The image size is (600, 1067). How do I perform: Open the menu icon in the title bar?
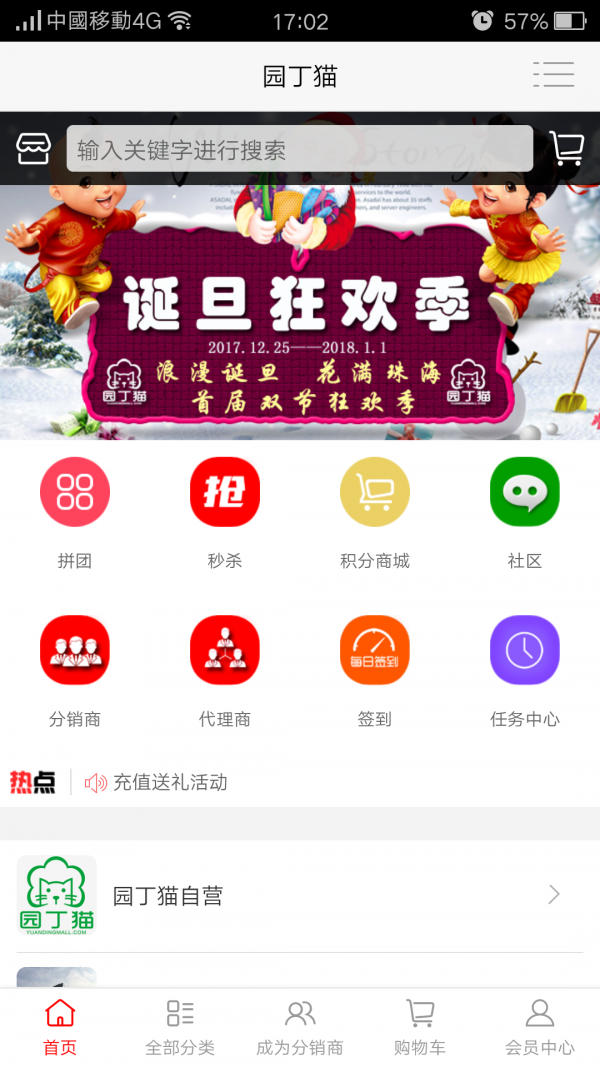click(x=553, y=74)
